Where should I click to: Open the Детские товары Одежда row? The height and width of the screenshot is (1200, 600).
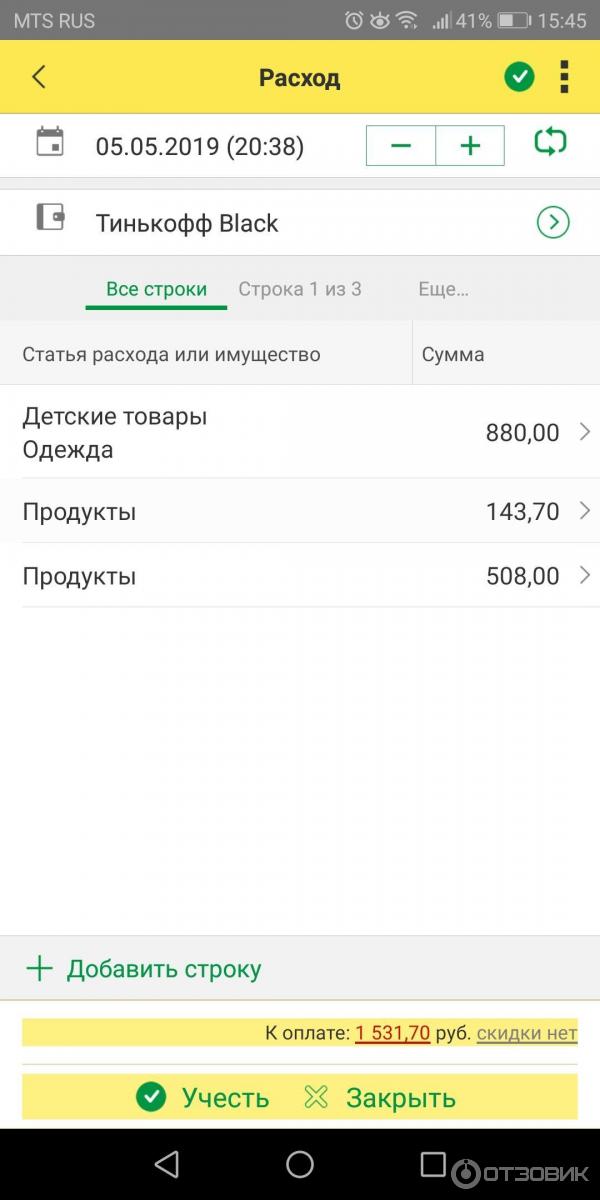(x=300, y=433)
